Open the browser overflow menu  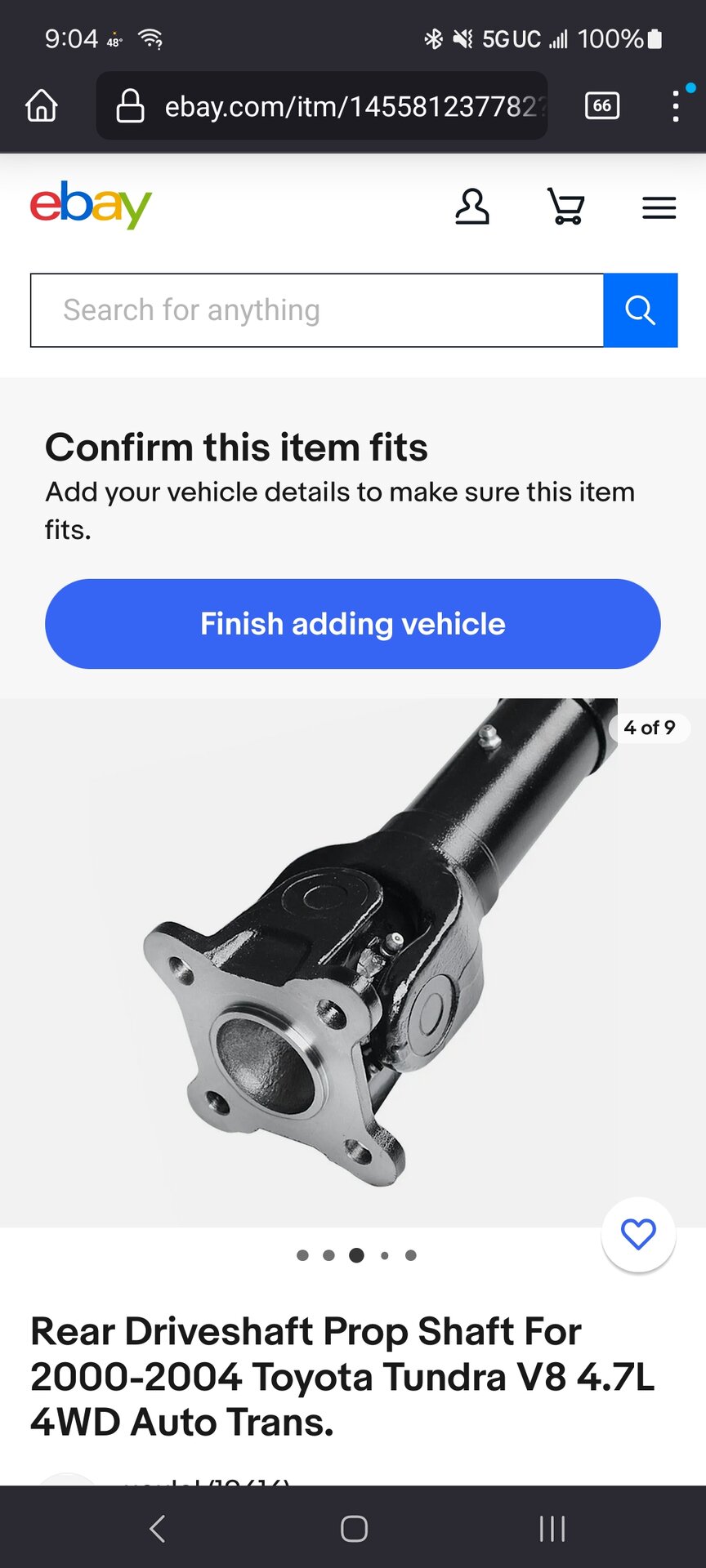676,106
